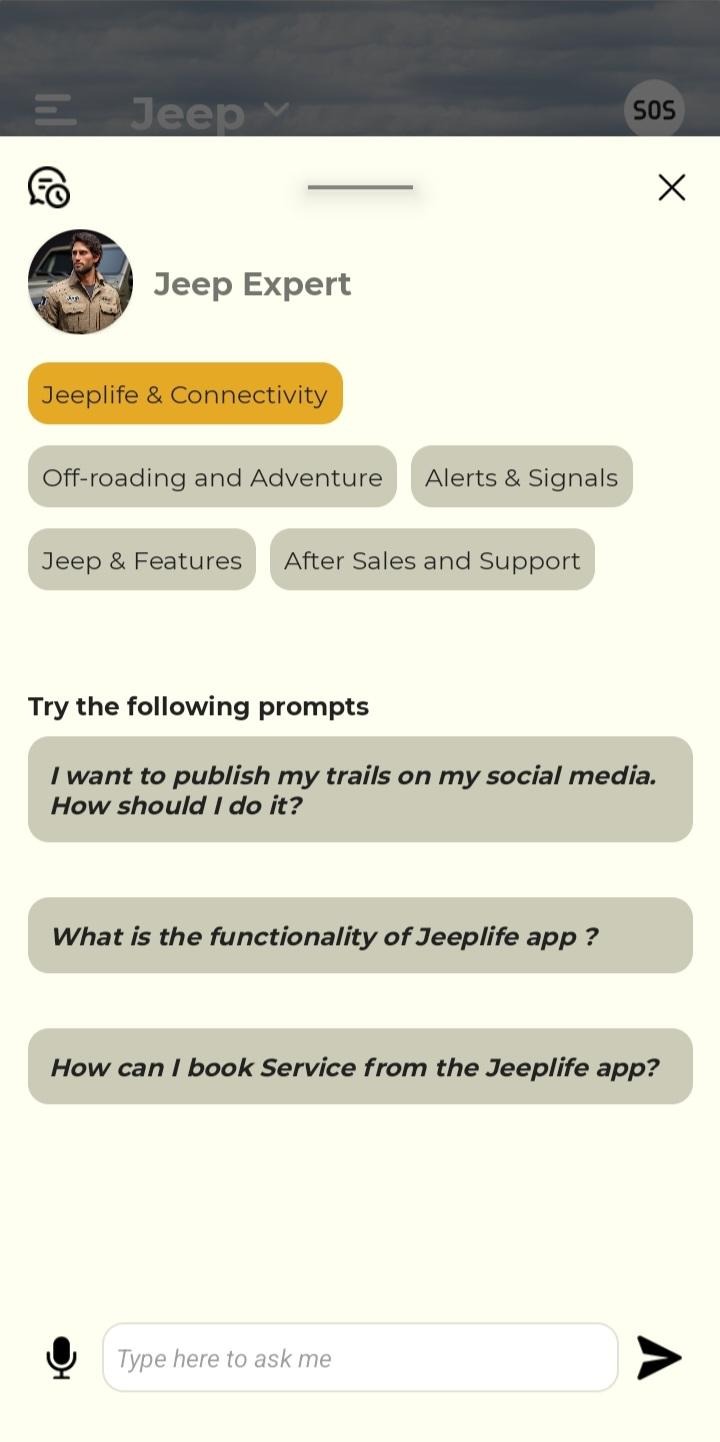Ask about the functionality of Jeeplife app

(x=360, y=936)
